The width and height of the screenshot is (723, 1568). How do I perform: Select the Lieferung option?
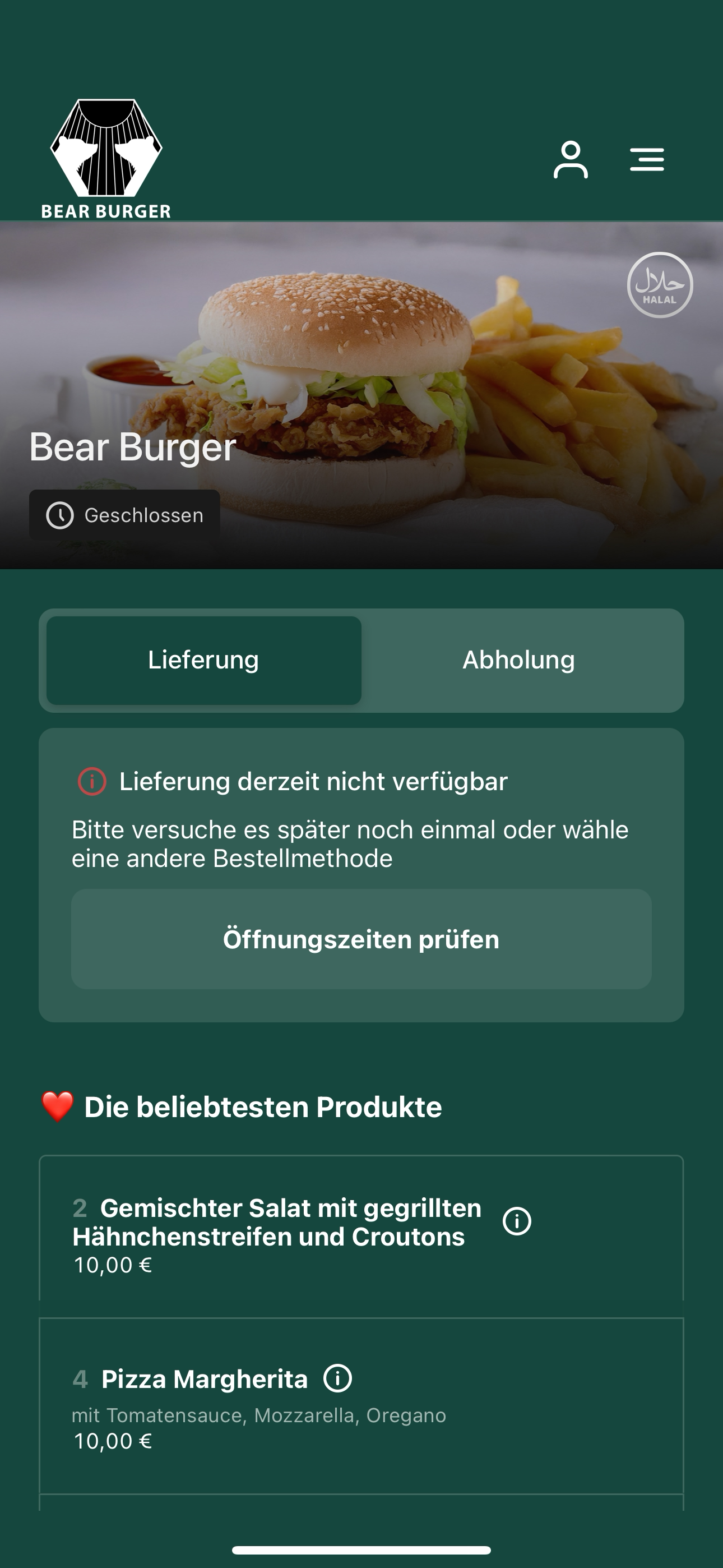204,661
